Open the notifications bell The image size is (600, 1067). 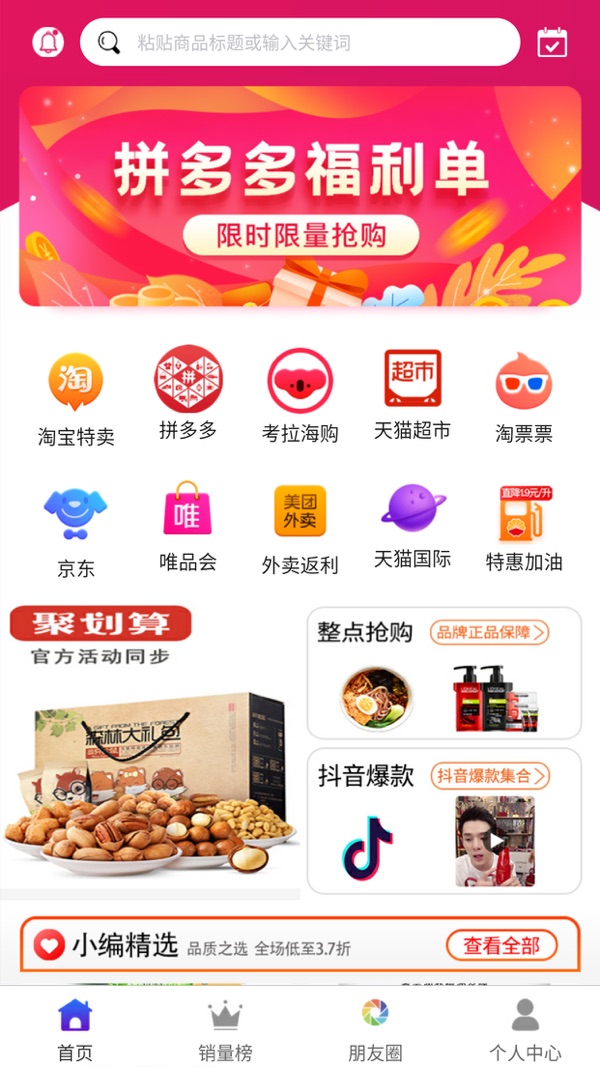click(x=48, y=42)
